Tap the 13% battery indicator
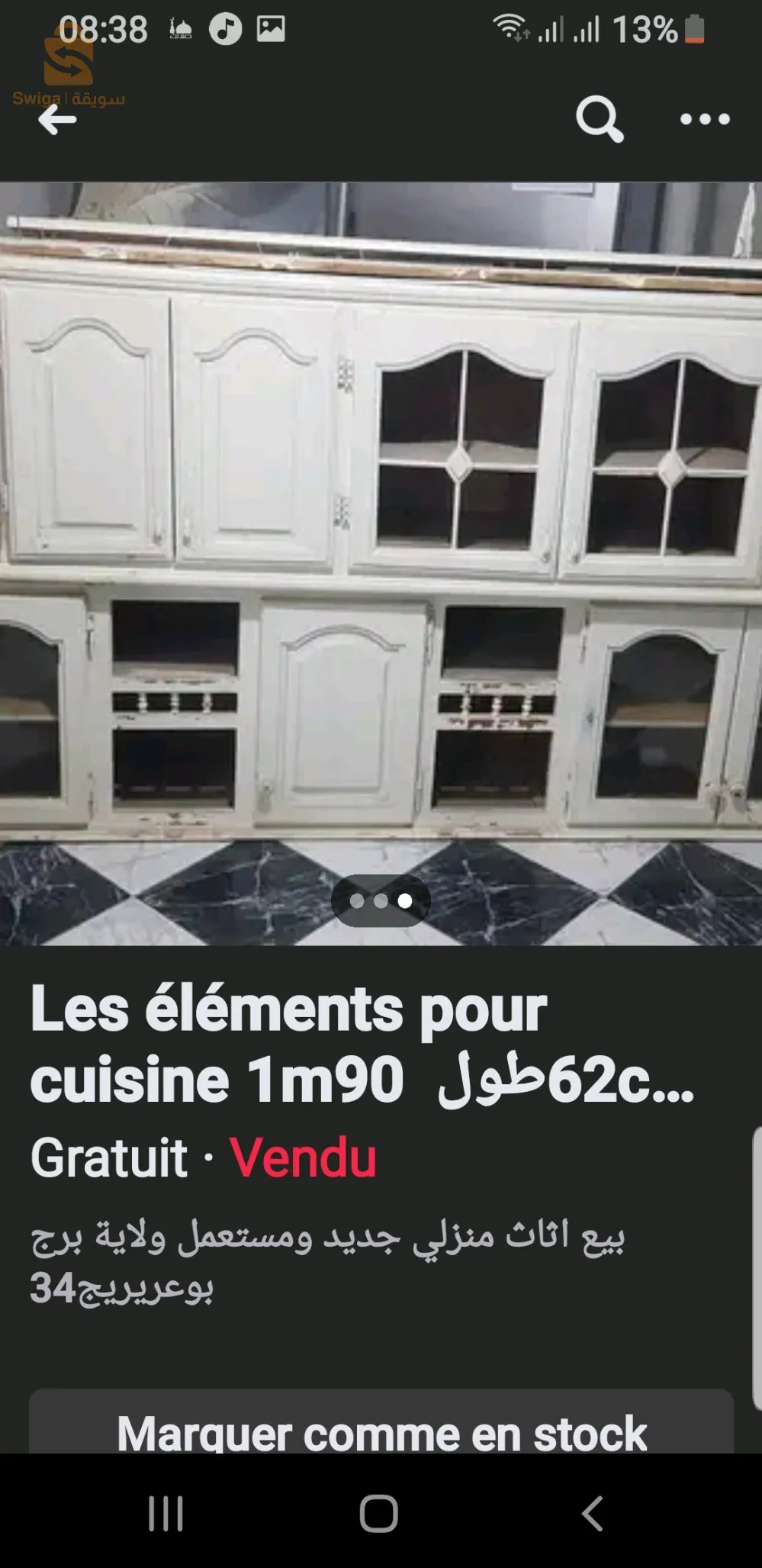 [645, 26]
